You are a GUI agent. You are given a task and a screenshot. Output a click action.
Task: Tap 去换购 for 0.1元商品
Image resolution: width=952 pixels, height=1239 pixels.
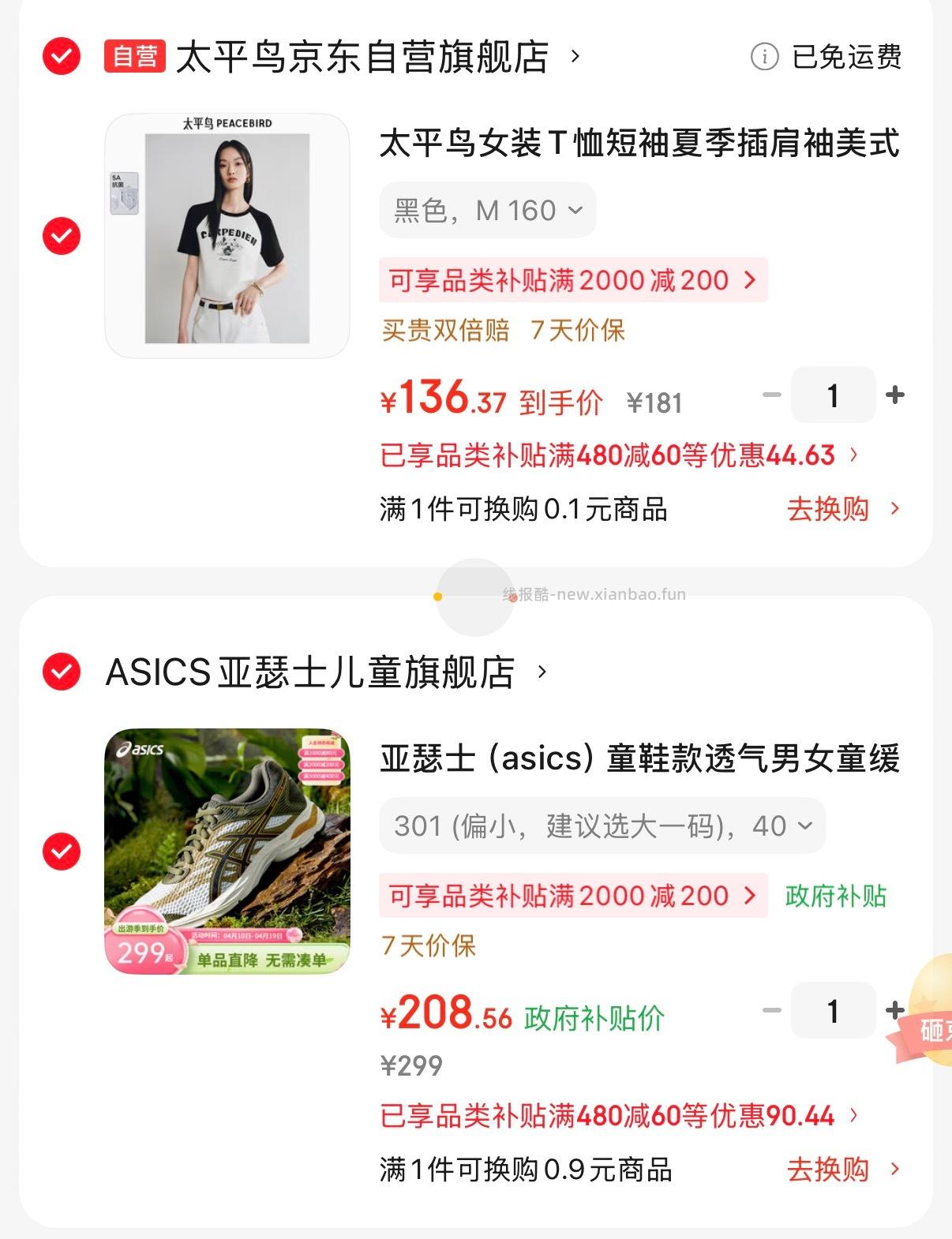point(841,509)
